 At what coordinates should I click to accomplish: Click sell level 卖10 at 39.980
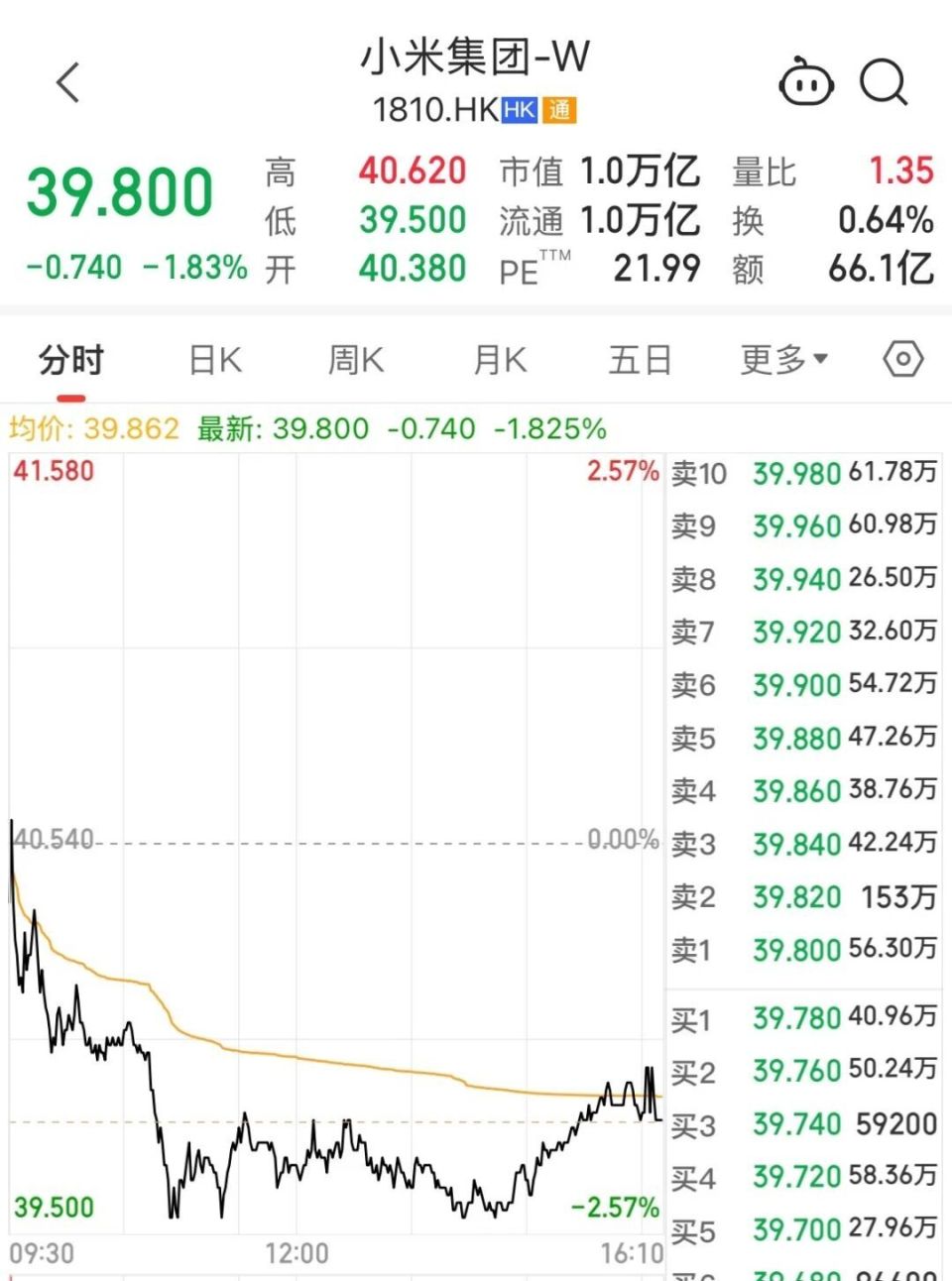click(x=803, y=475)
